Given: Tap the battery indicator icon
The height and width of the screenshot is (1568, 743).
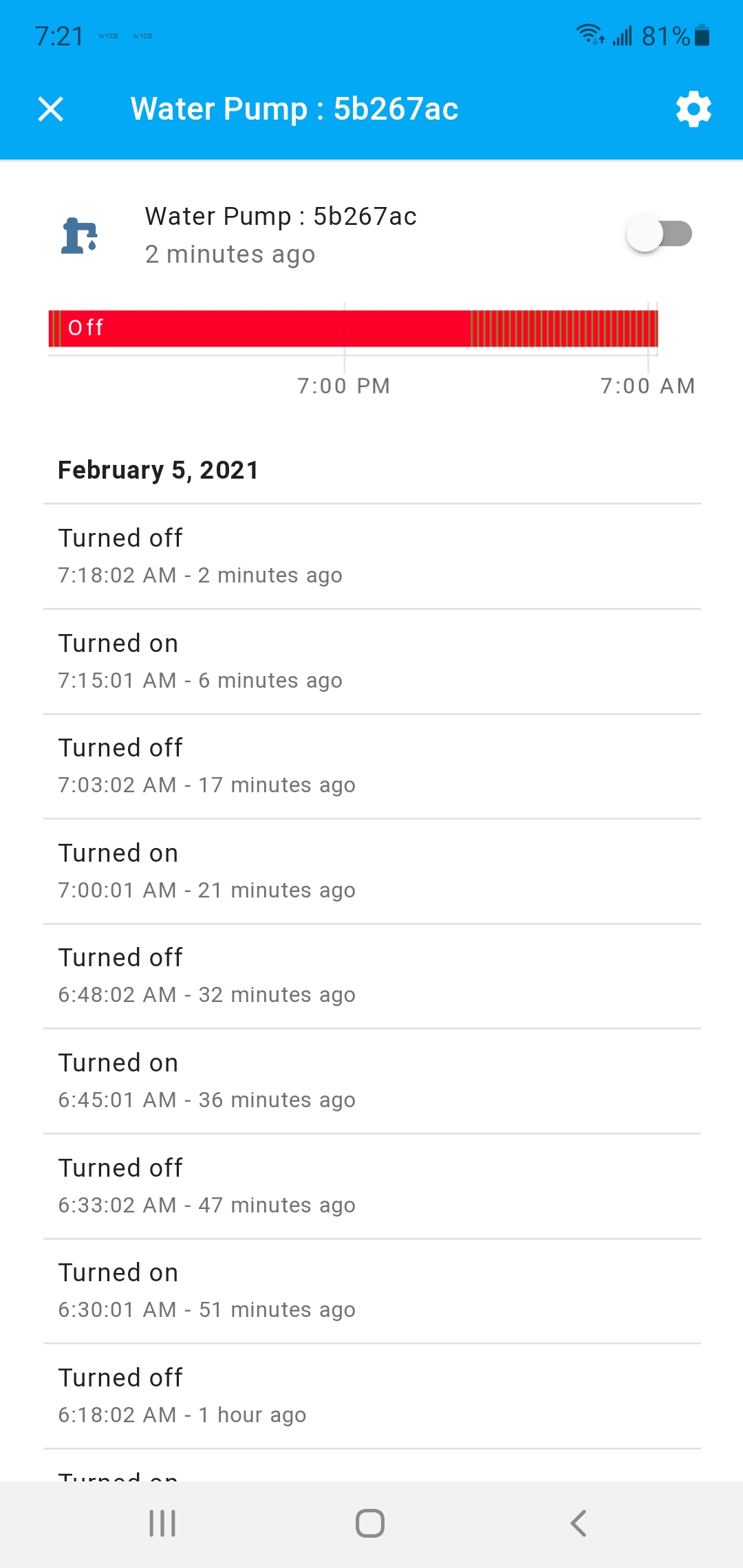Looking at the screenshot, I should (x=700, y=34).
